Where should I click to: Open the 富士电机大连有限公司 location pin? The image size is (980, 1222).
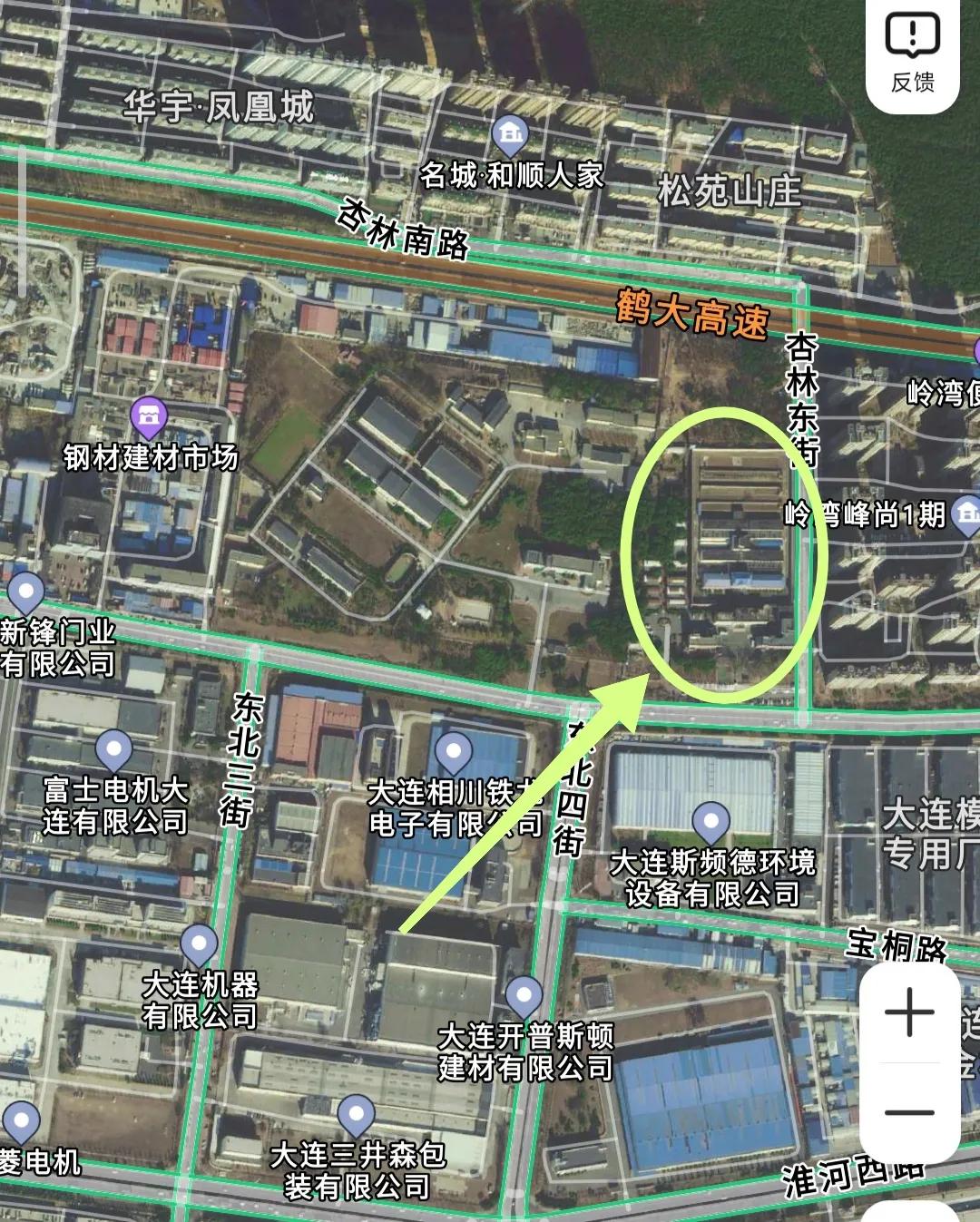(114, 749)
